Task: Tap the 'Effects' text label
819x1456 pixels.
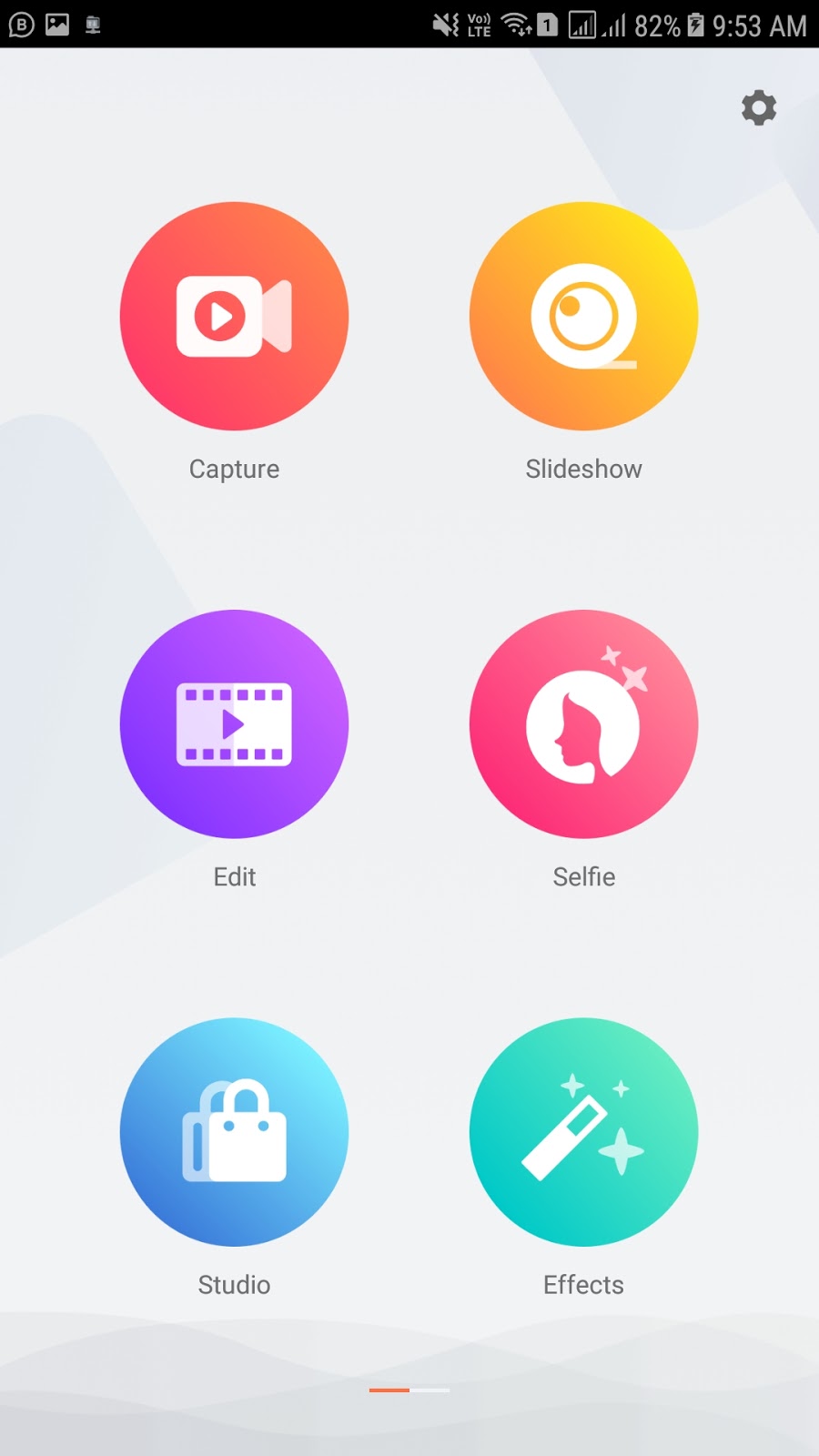Action: [583, 1285]
